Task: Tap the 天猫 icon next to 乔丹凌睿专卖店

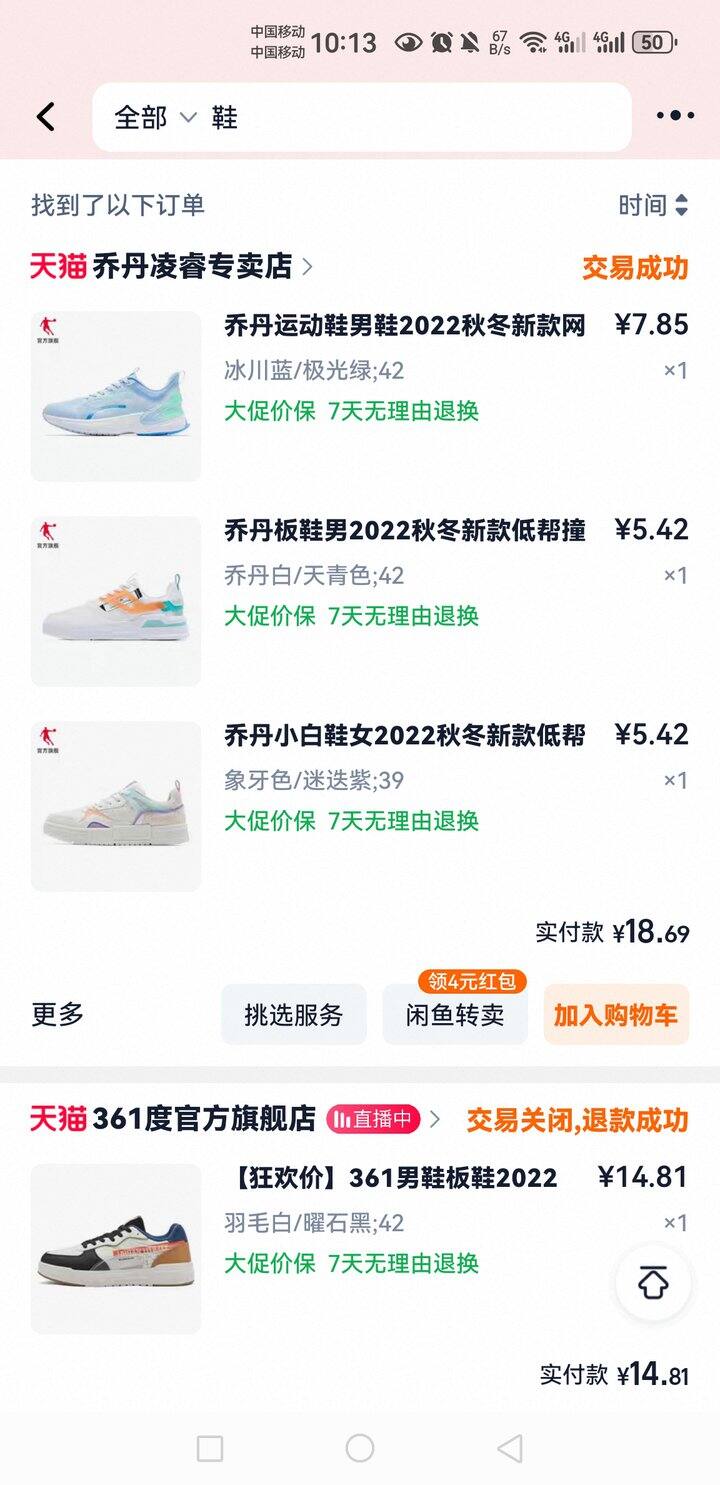Action: (58, 266)
